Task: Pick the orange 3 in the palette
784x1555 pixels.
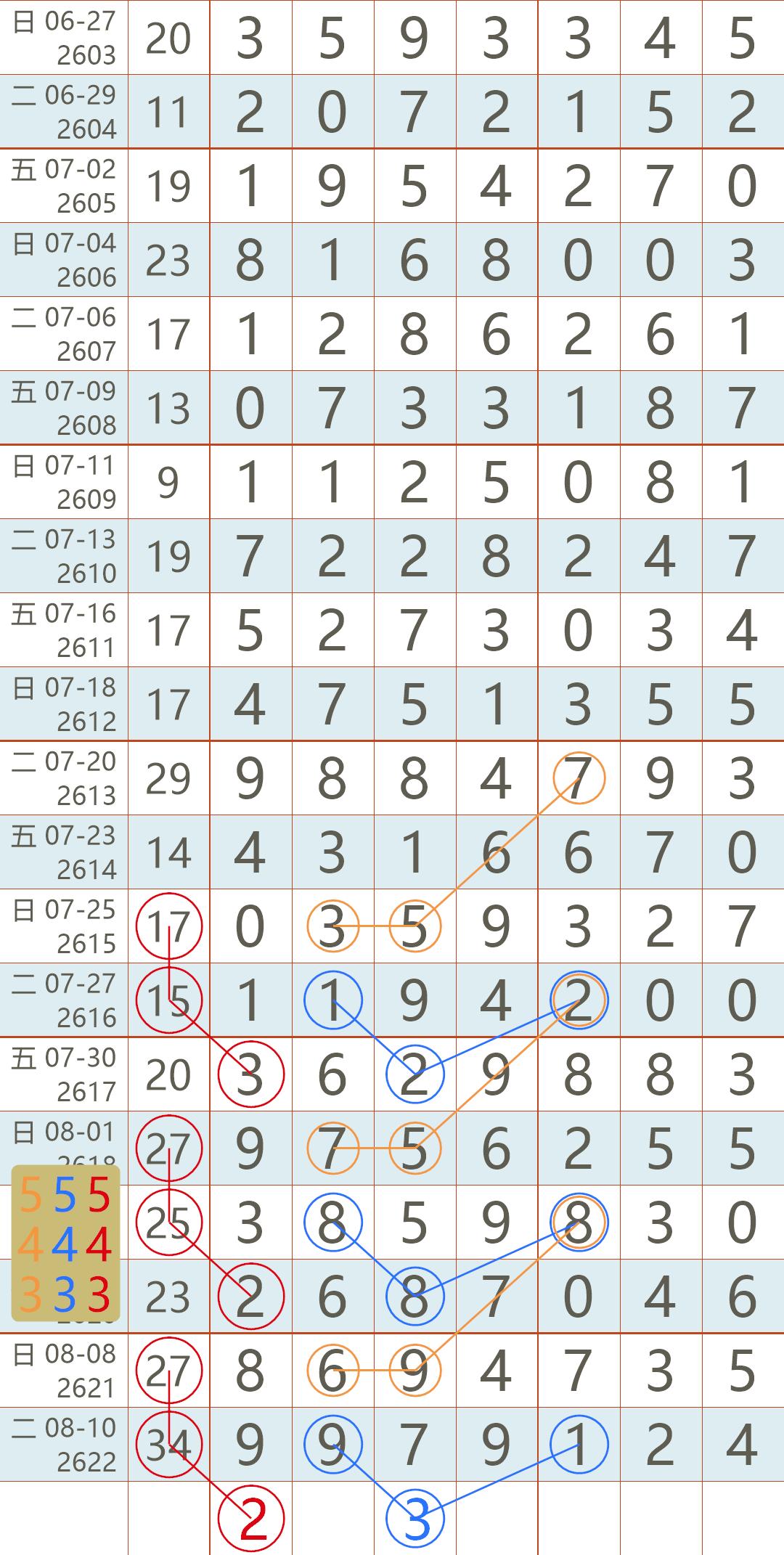Action: click(31, 1294)
